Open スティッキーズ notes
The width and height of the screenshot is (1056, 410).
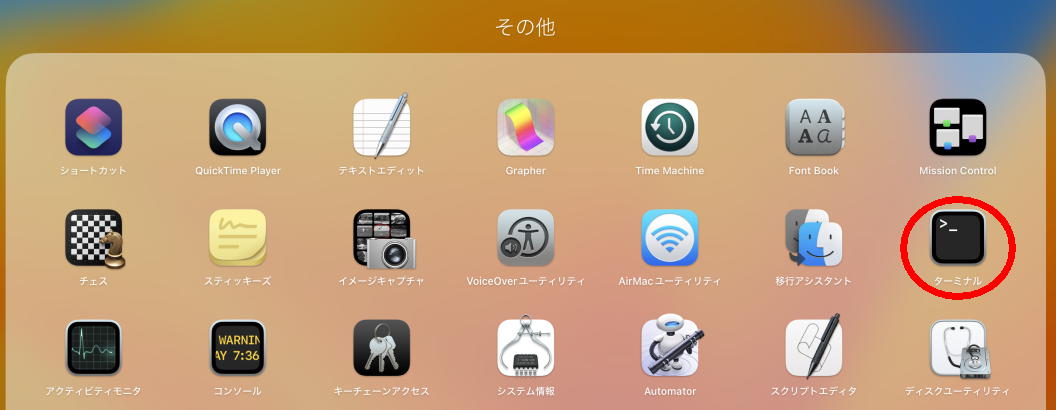(x=238, y=238)
